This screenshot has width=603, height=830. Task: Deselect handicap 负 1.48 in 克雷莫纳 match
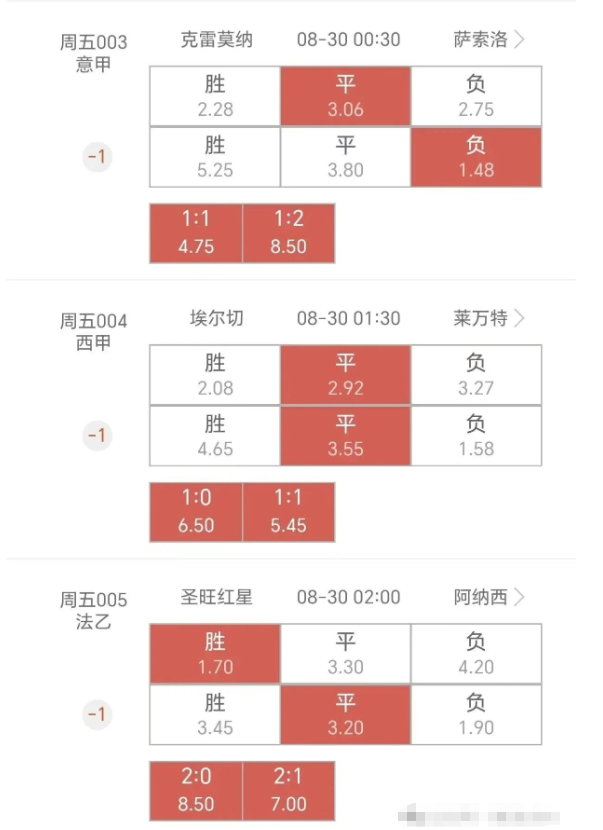476,157
